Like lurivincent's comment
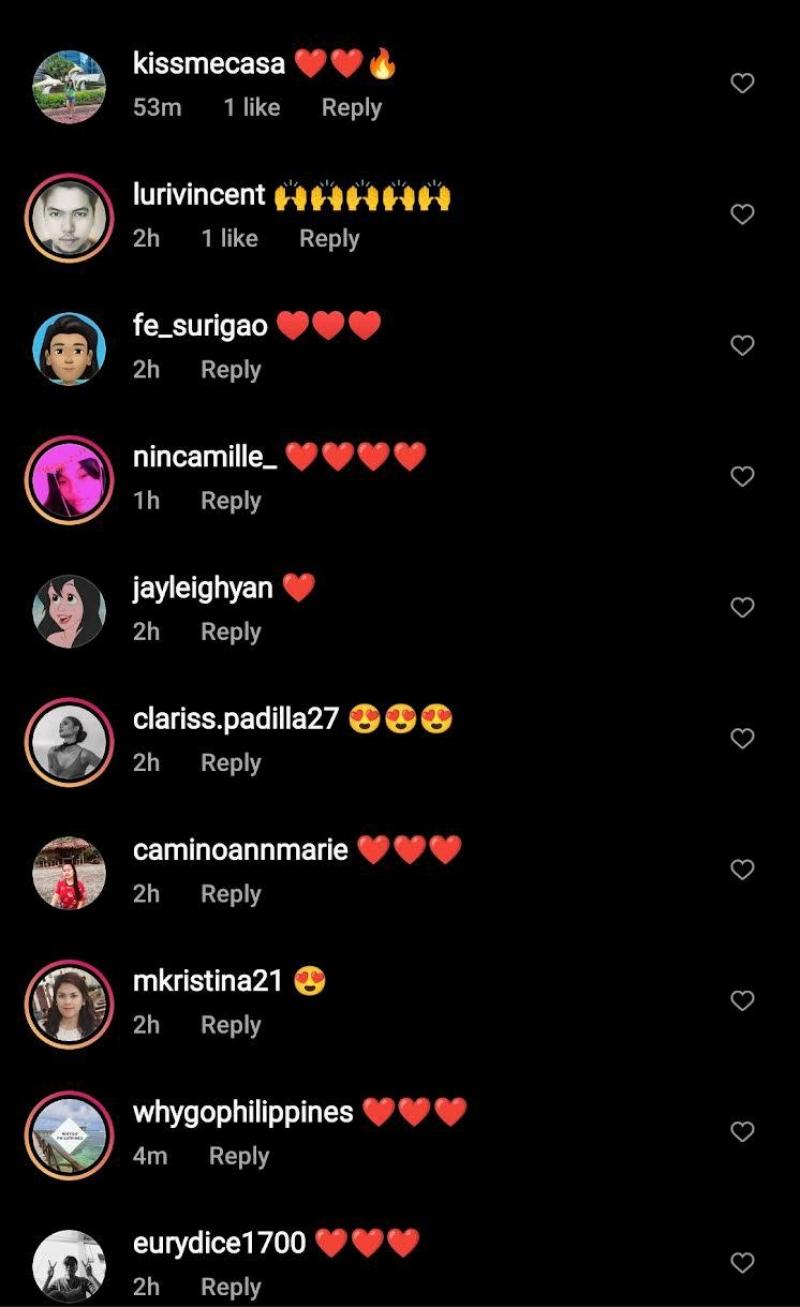The image size is (800, 1307). click(x=742, y=214)
